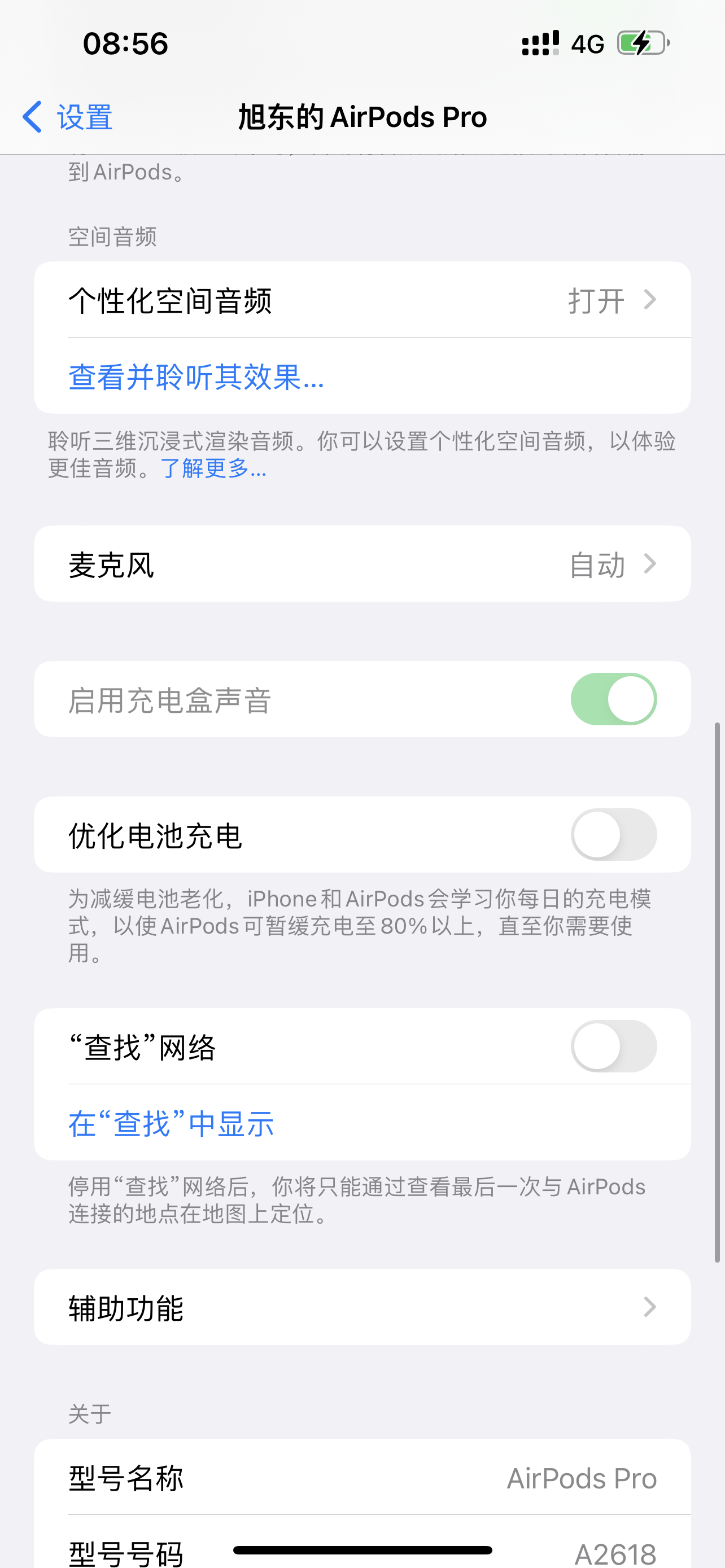Screen dimensions: 725x1568
Task: Toggle 启用充电盒声音 switch
Action: (613, 699)
